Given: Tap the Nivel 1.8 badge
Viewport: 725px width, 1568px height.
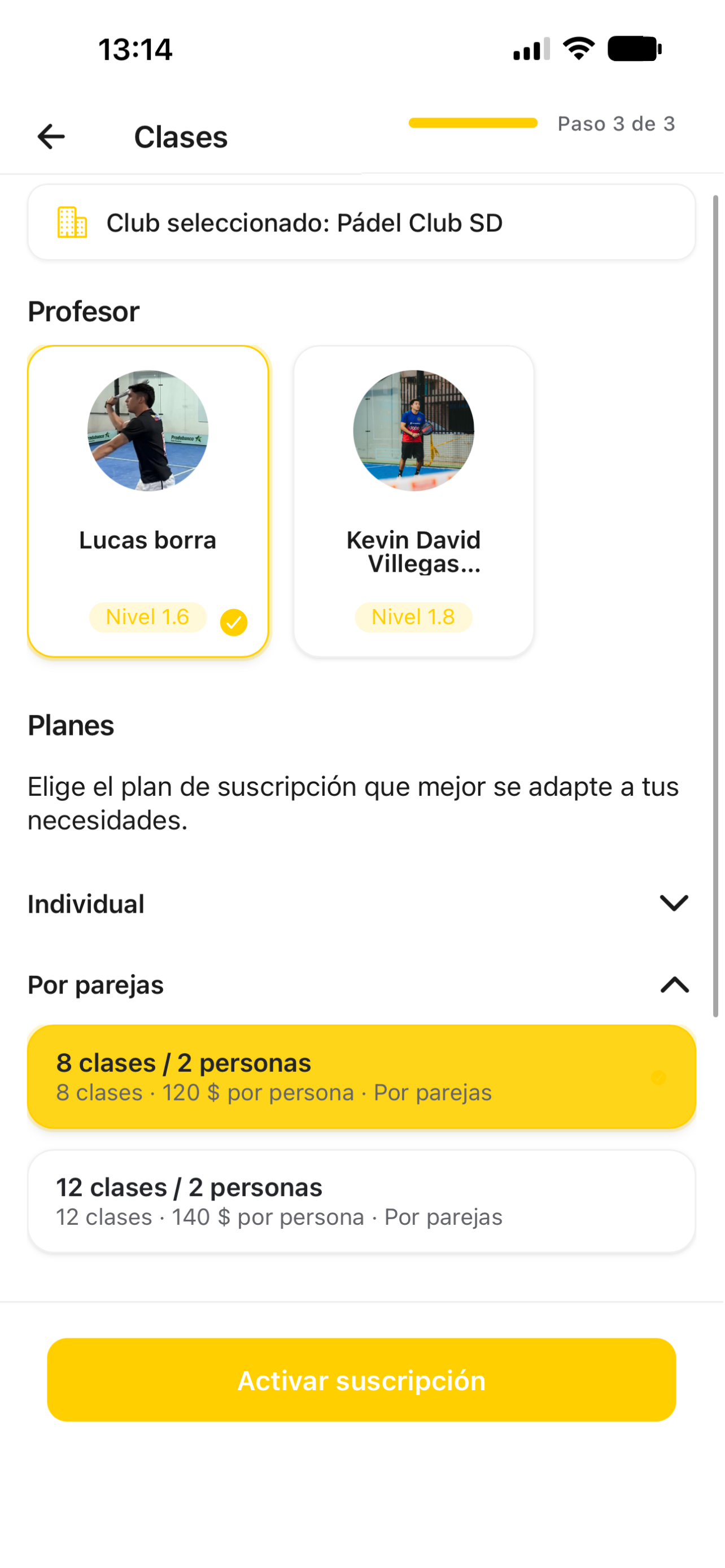Looking at the screenshot, I should [413, 616].
